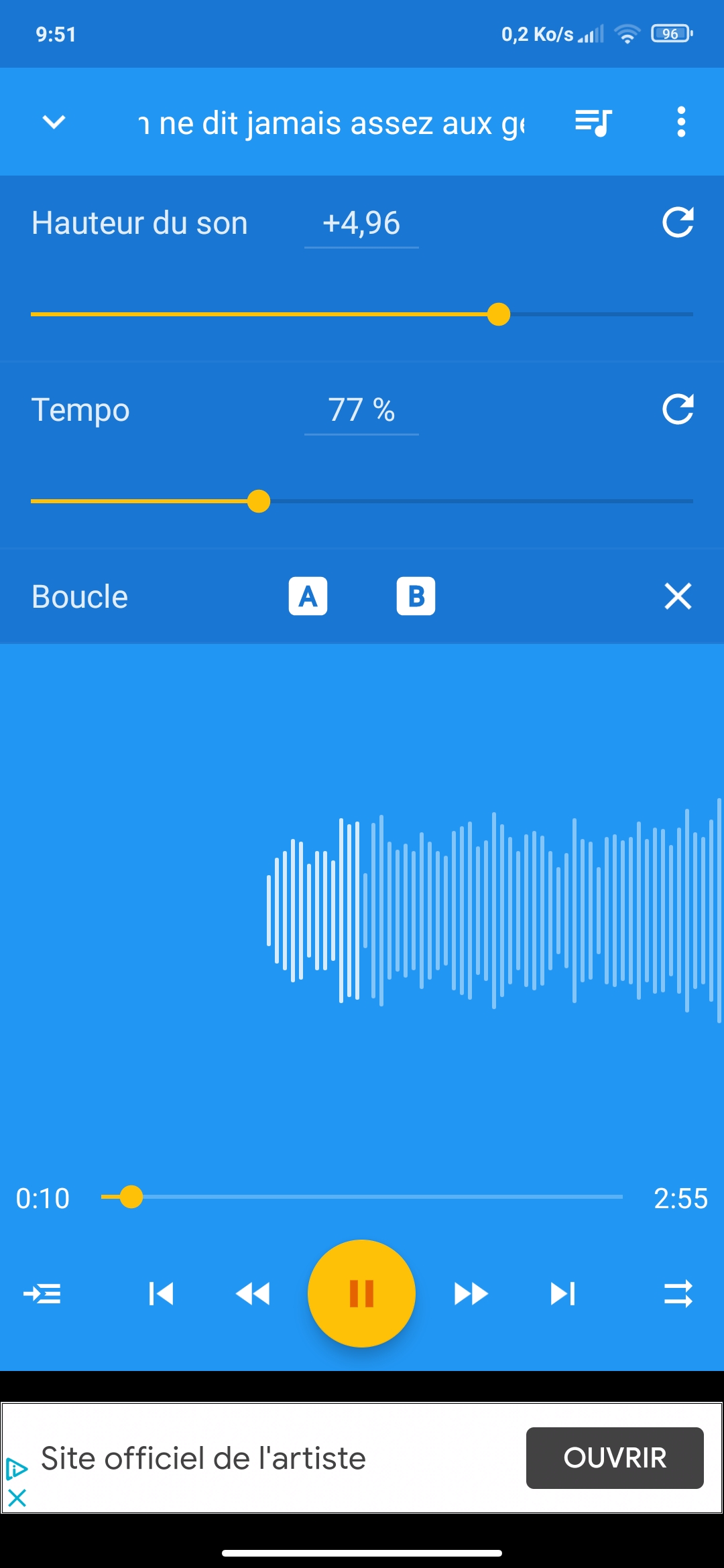Viewport: 724px width, 1568px height.
Task: Open the overflow menu
Action: [x=681, y=122]
